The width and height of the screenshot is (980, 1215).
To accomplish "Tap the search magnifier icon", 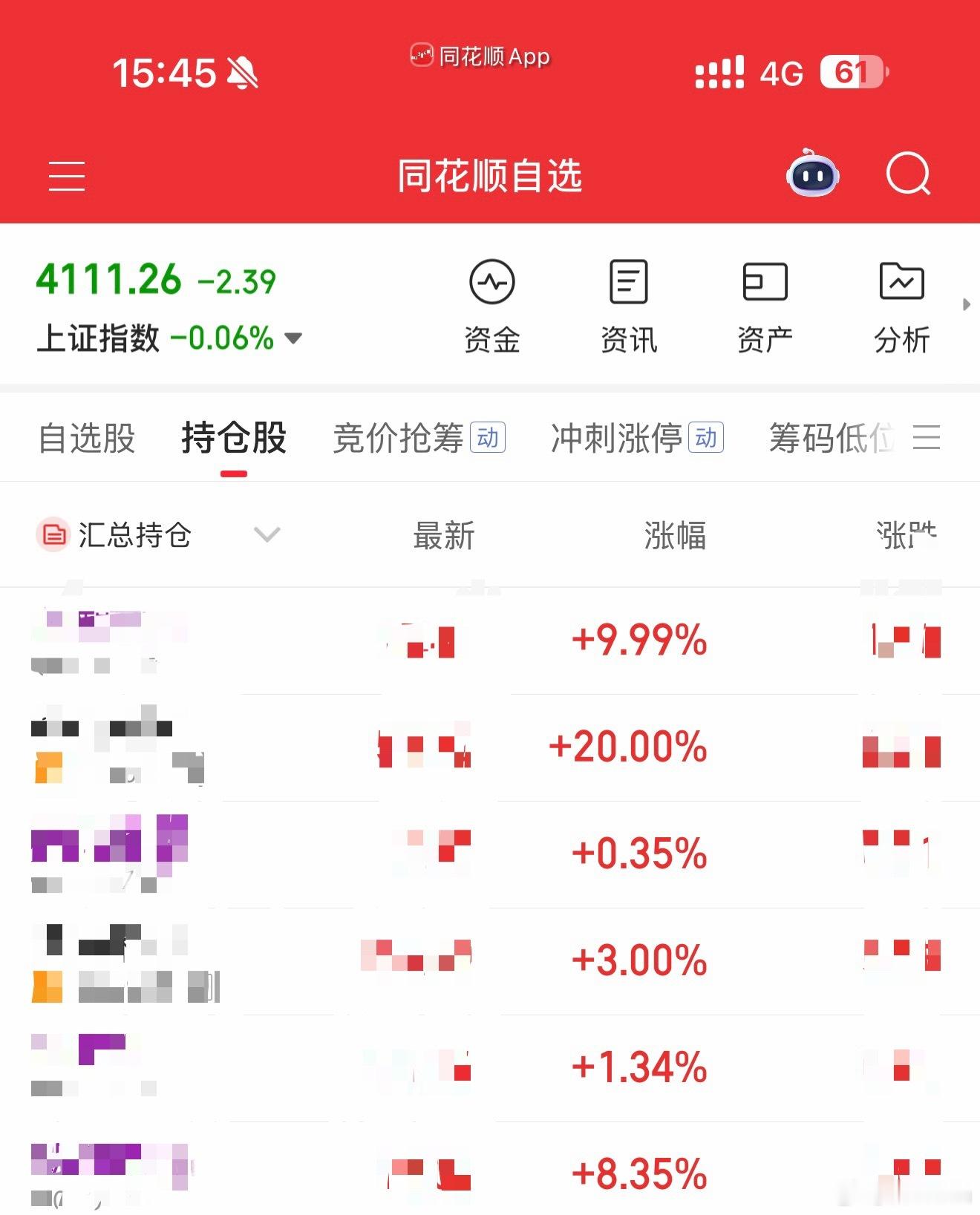I will [909, 174].
